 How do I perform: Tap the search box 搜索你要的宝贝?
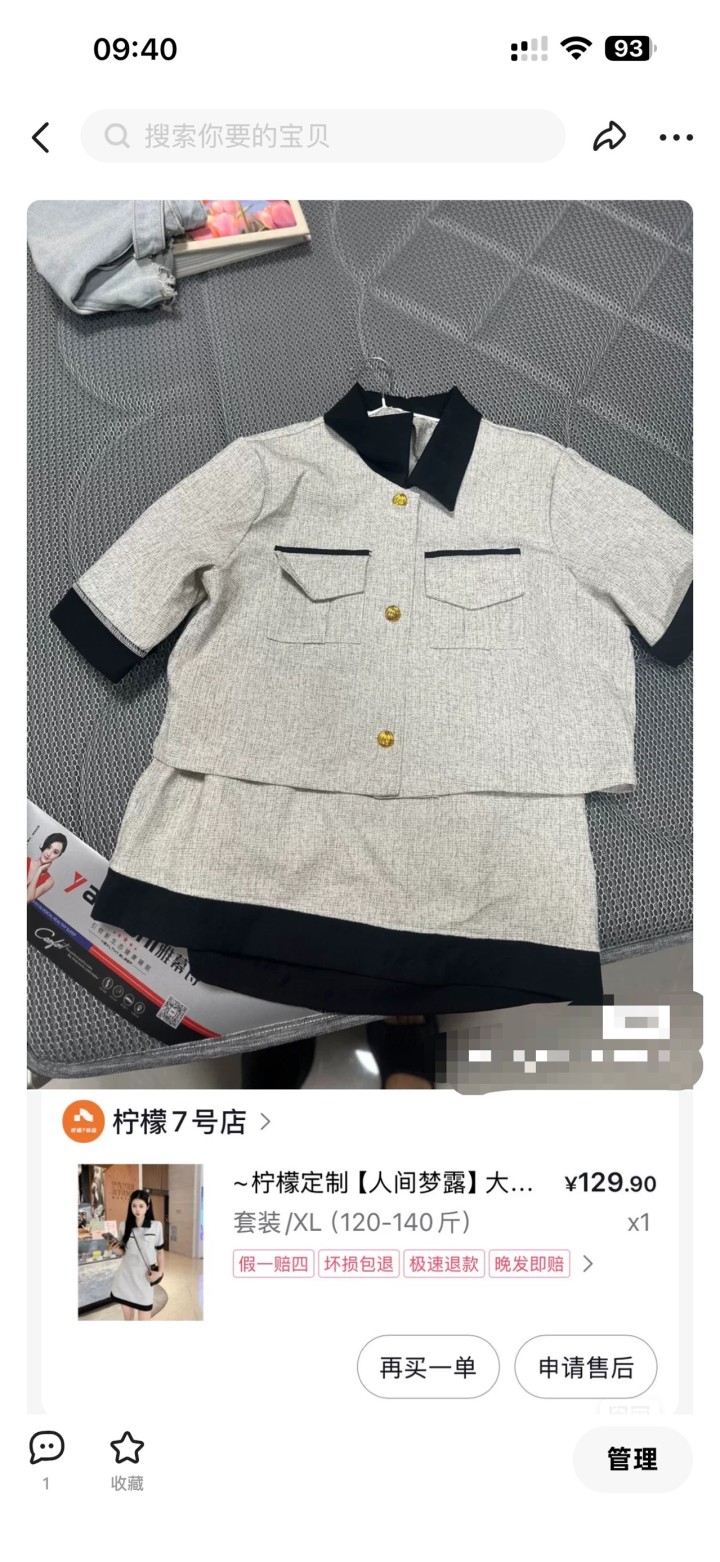pos(322,136)
